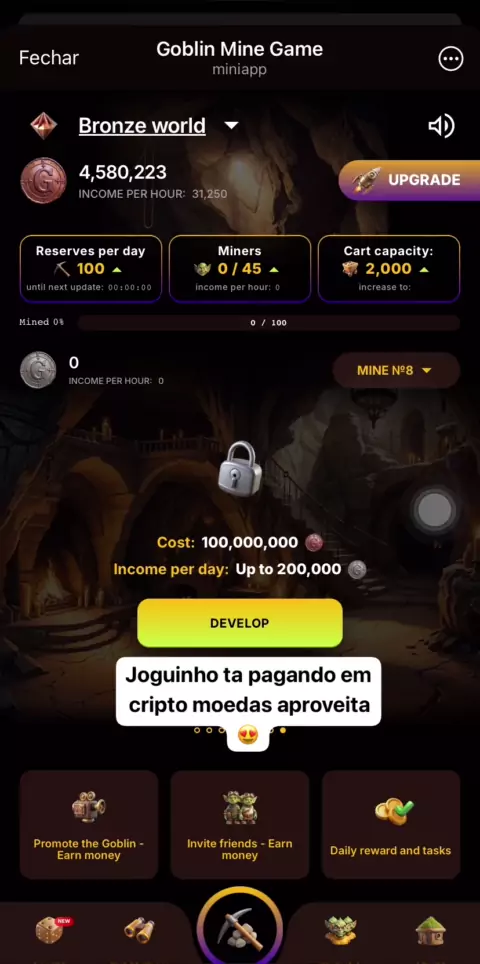Close the miniapp with Fechar
The image size is (480, 964).
click(49, 58)
